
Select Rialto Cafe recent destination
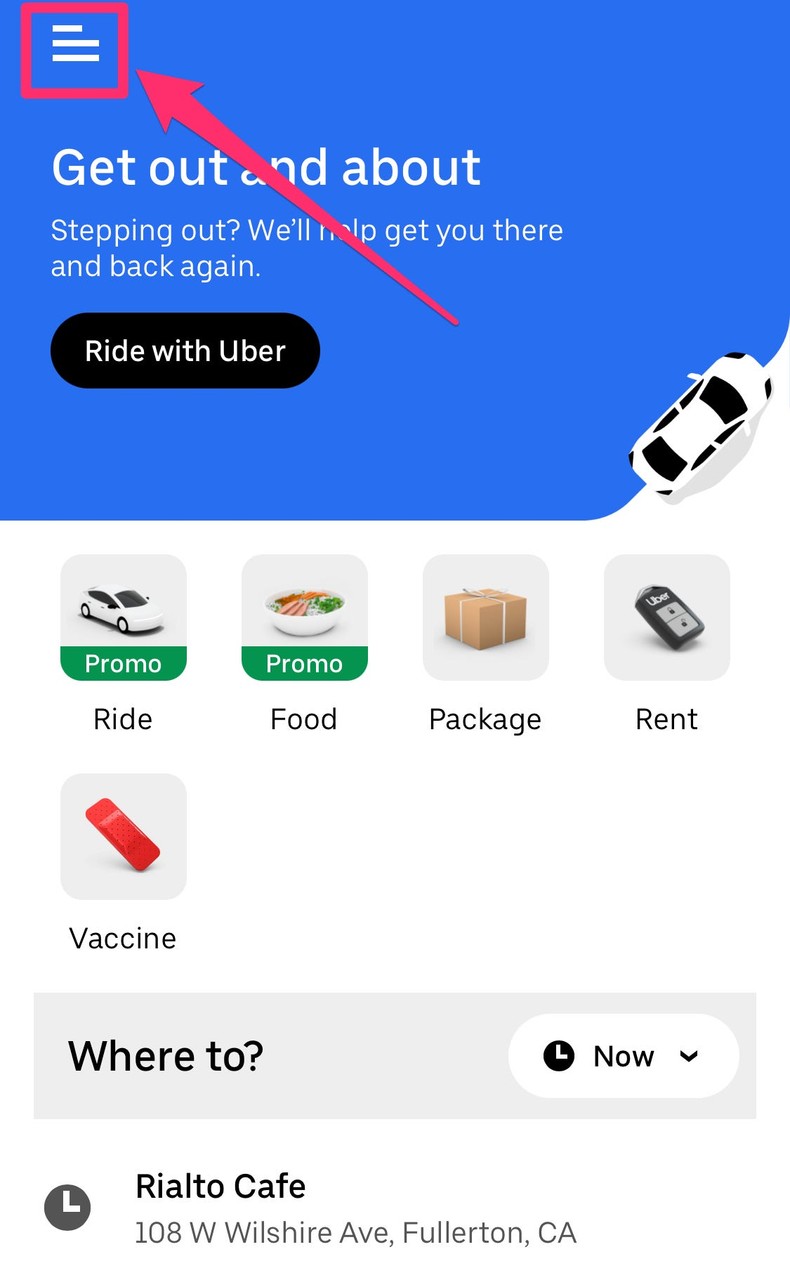coord(220,1186)
